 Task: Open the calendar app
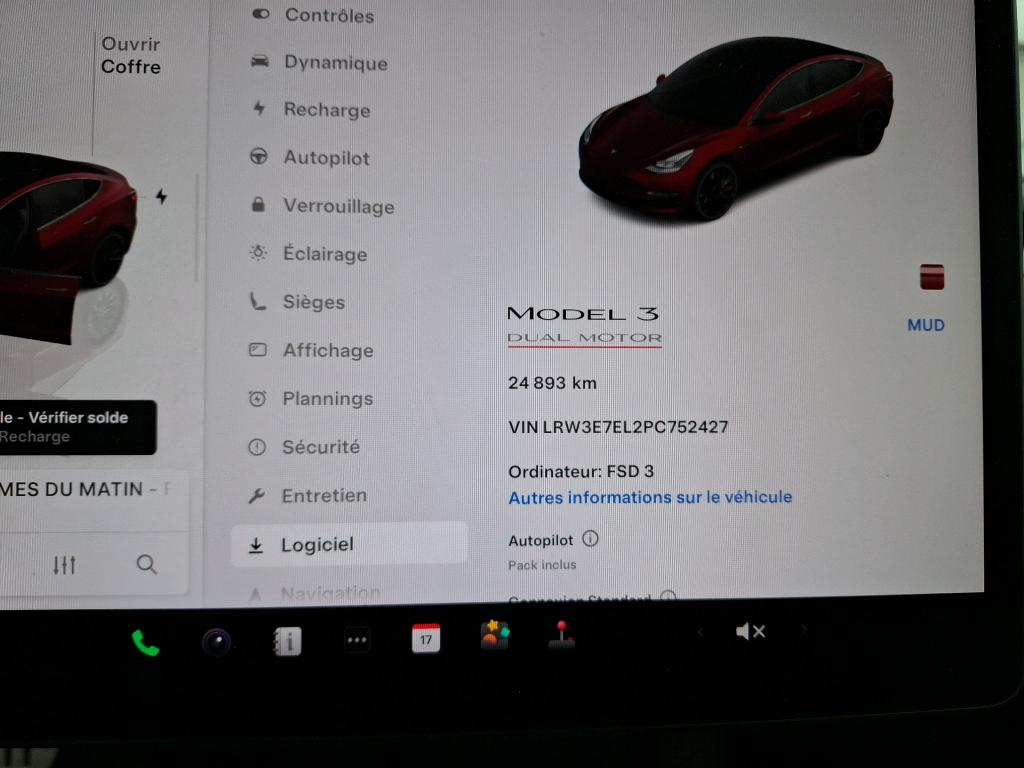tap(426, 638)
